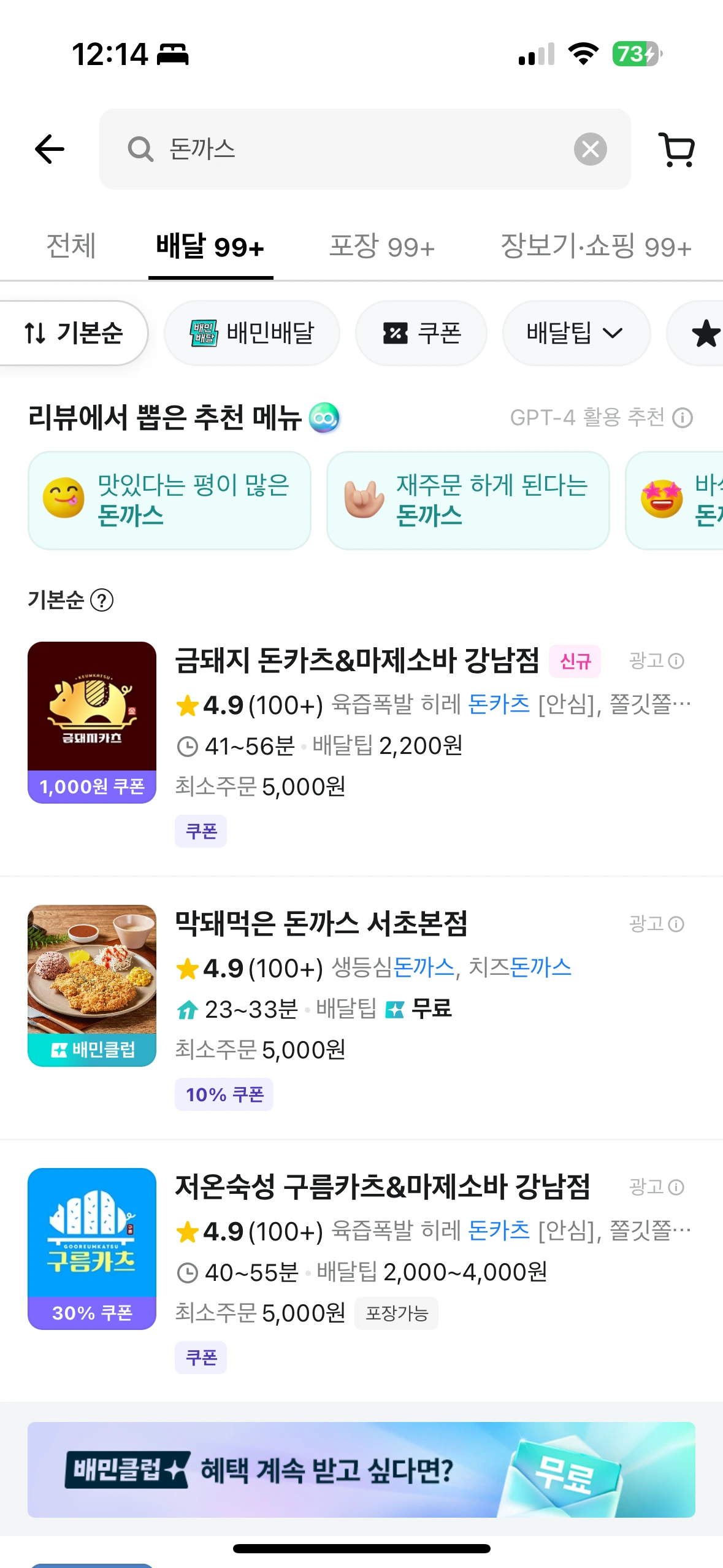The image size is (723, 1568).
Task: View 막돼먹은 돈까스 서초본점 listing
Action: click(321, 924)
